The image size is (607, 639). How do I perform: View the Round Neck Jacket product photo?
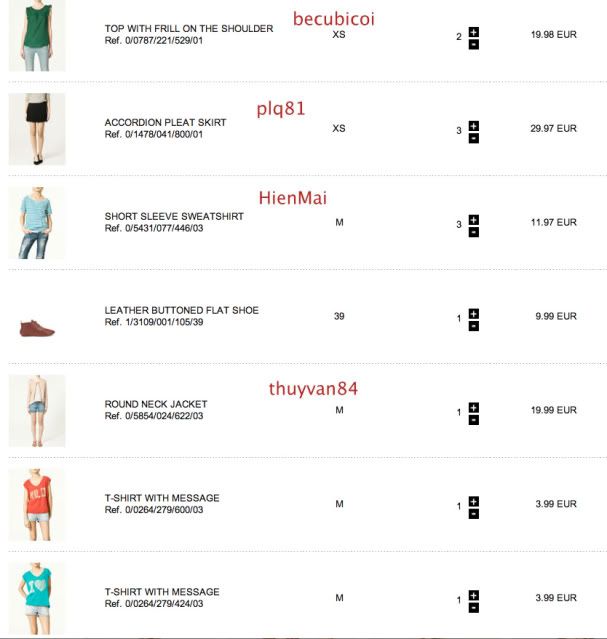(x=37, y=411)
